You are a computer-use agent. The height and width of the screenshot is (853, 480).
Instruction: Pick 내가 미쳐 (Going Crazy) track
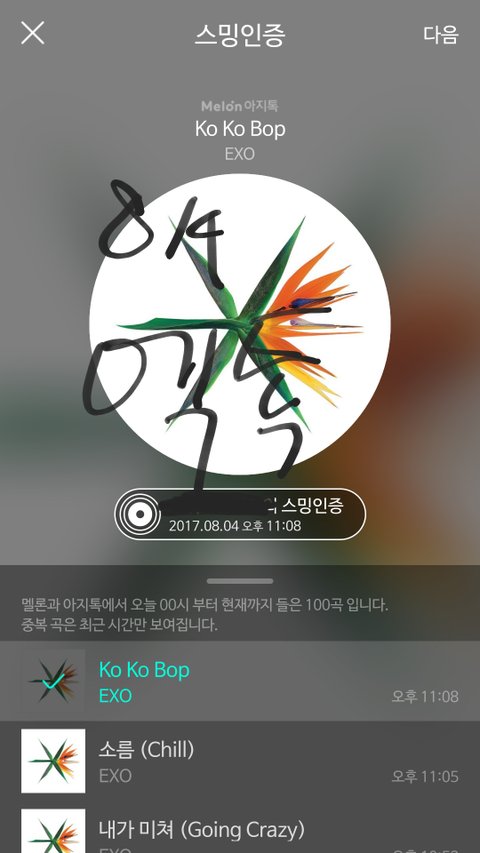pyautogui.click(x=240, y=830)
